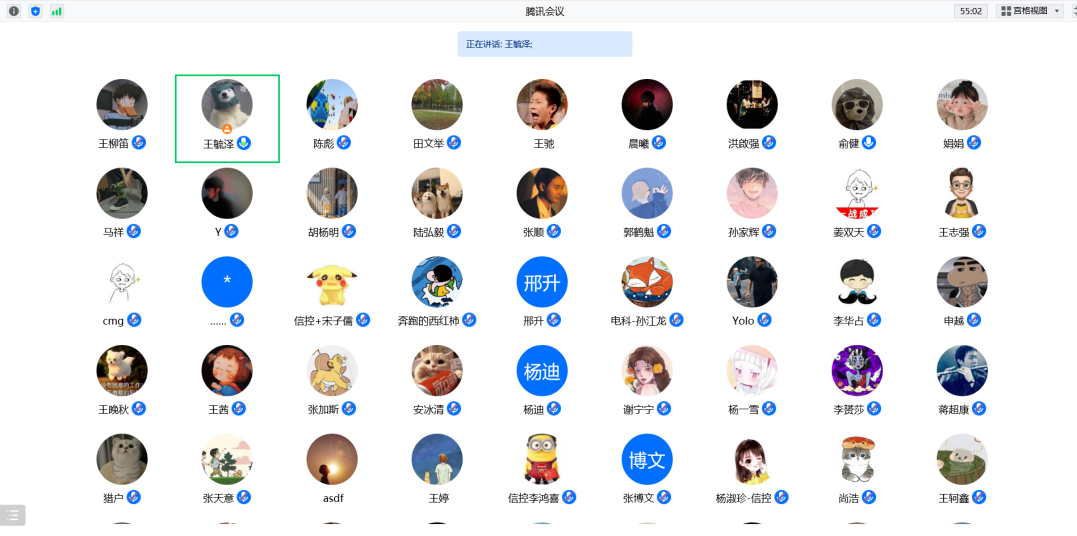Open the list panel icon at bottom left

(x=12, y=515)
